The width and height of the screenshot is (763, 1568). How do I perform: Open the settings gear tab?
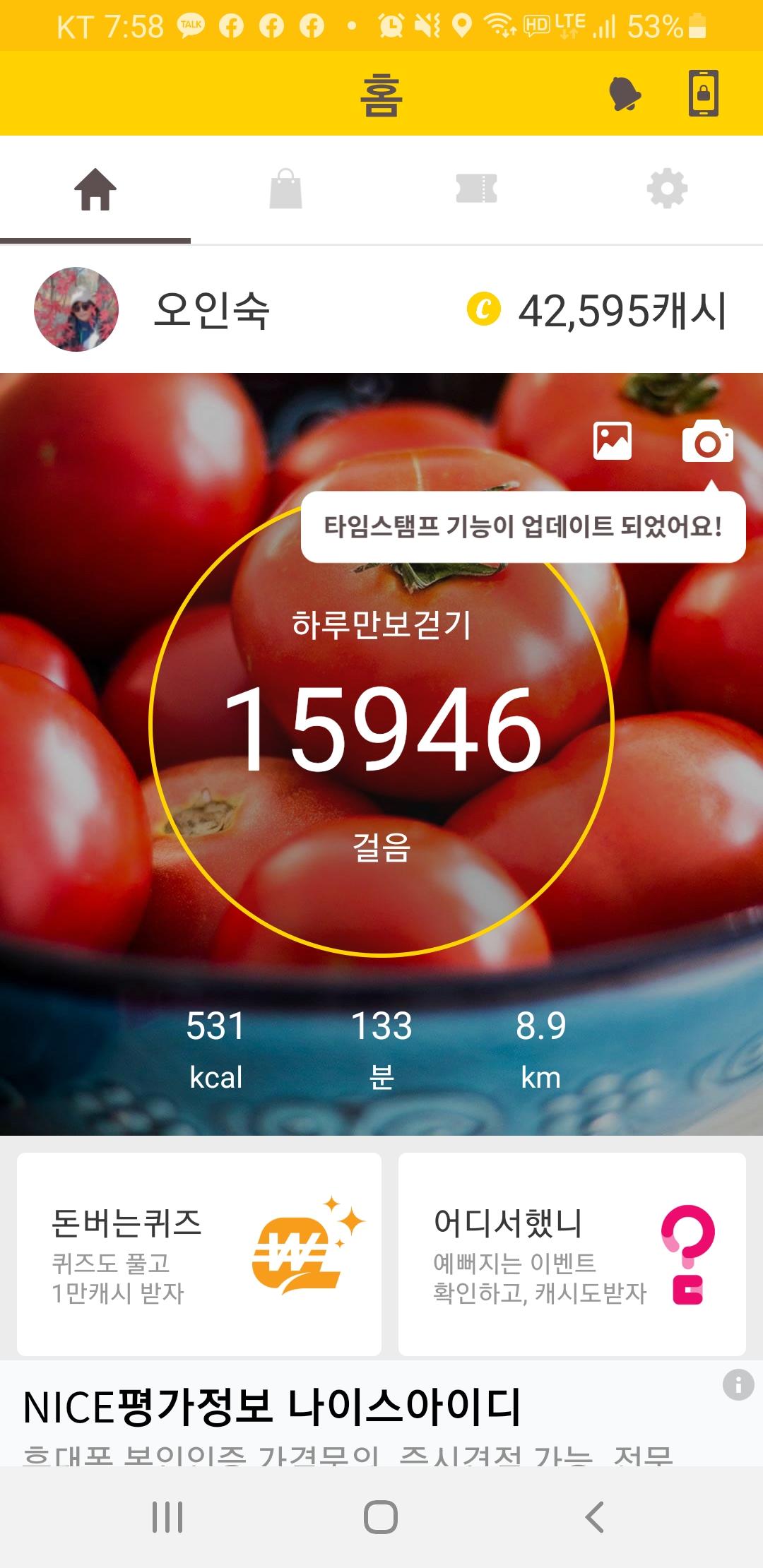pyautogui.click(x=667, y=189)
